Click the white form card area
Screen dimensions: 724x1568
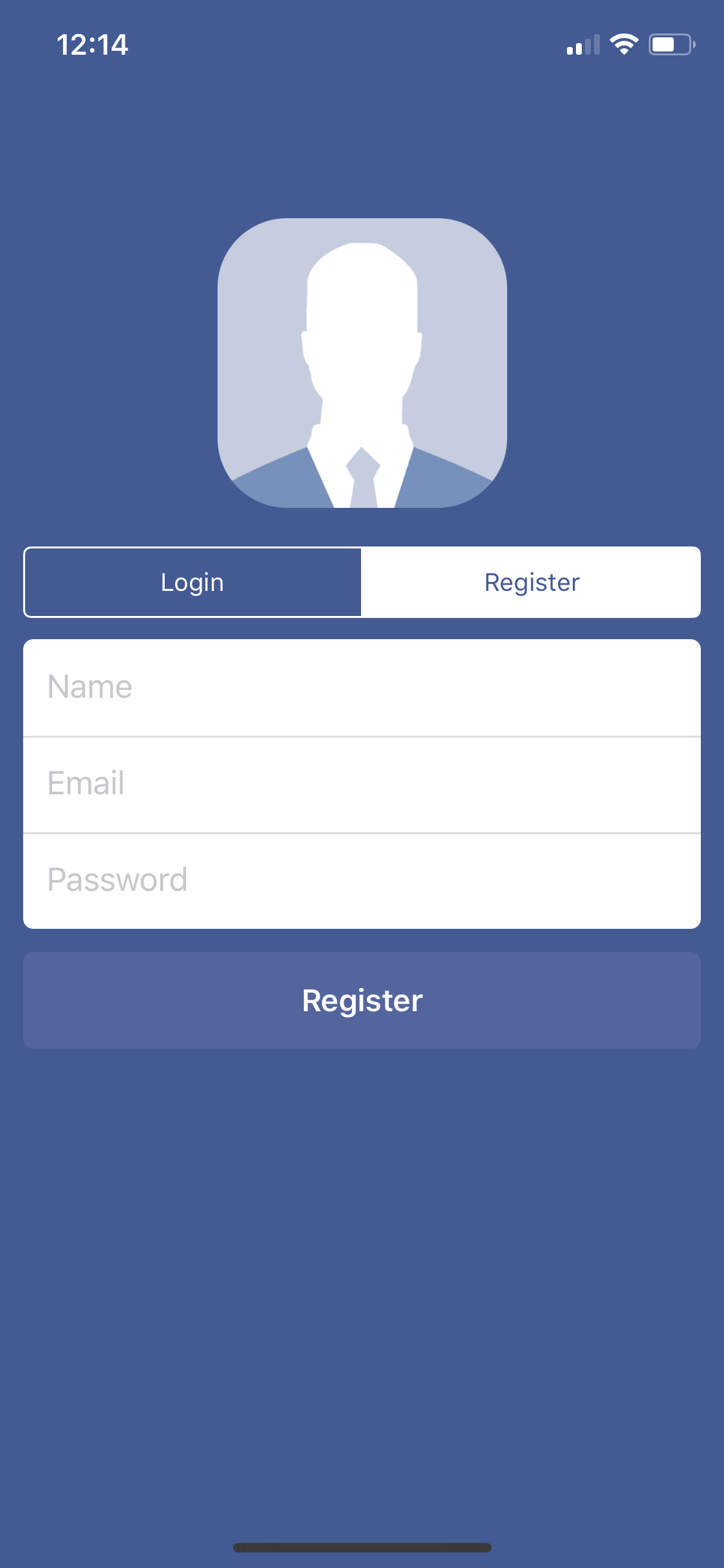(362, 783)
